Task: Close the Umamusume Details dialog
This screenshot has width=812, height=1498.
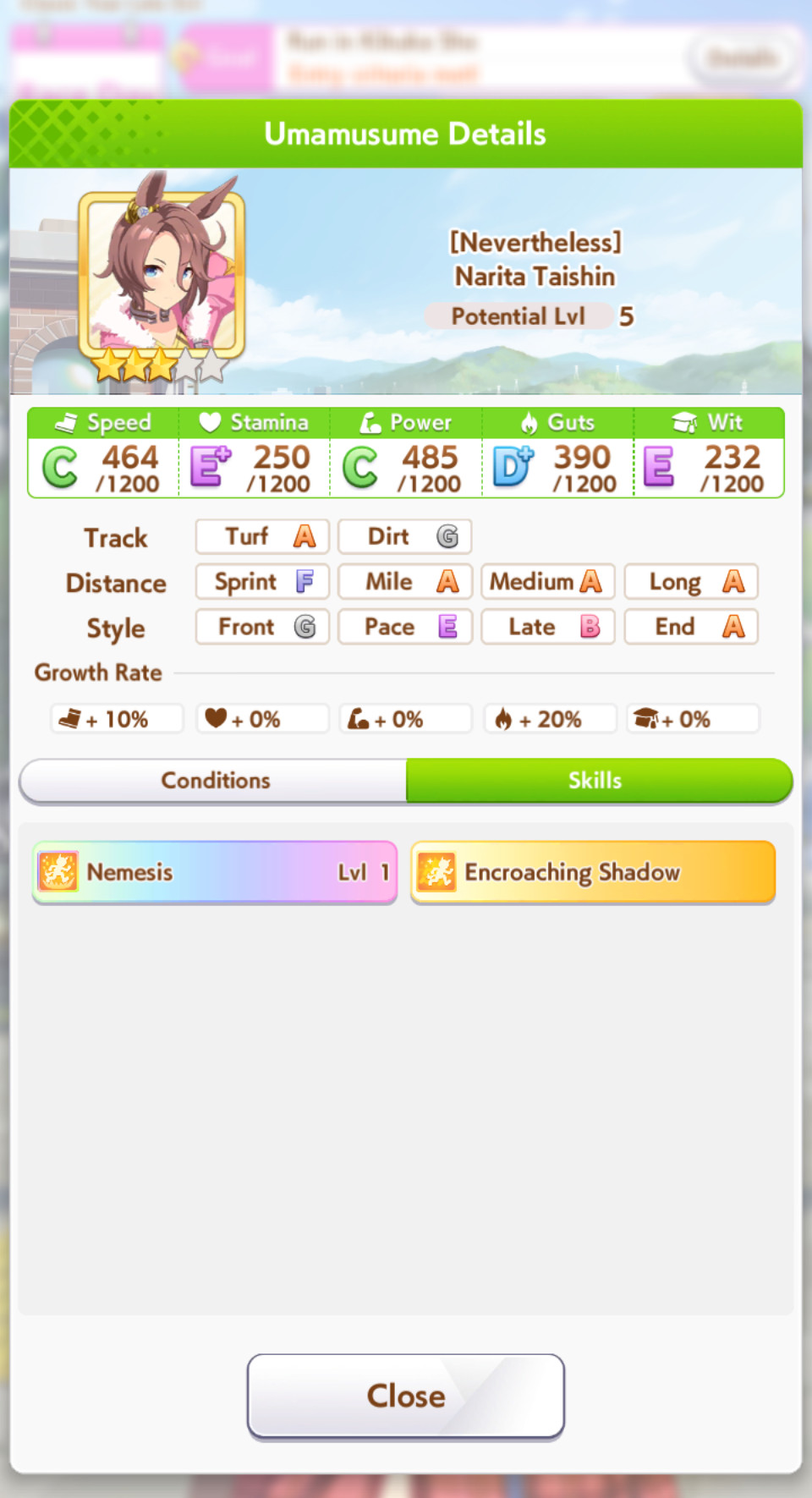Action: coord(406,1396)
